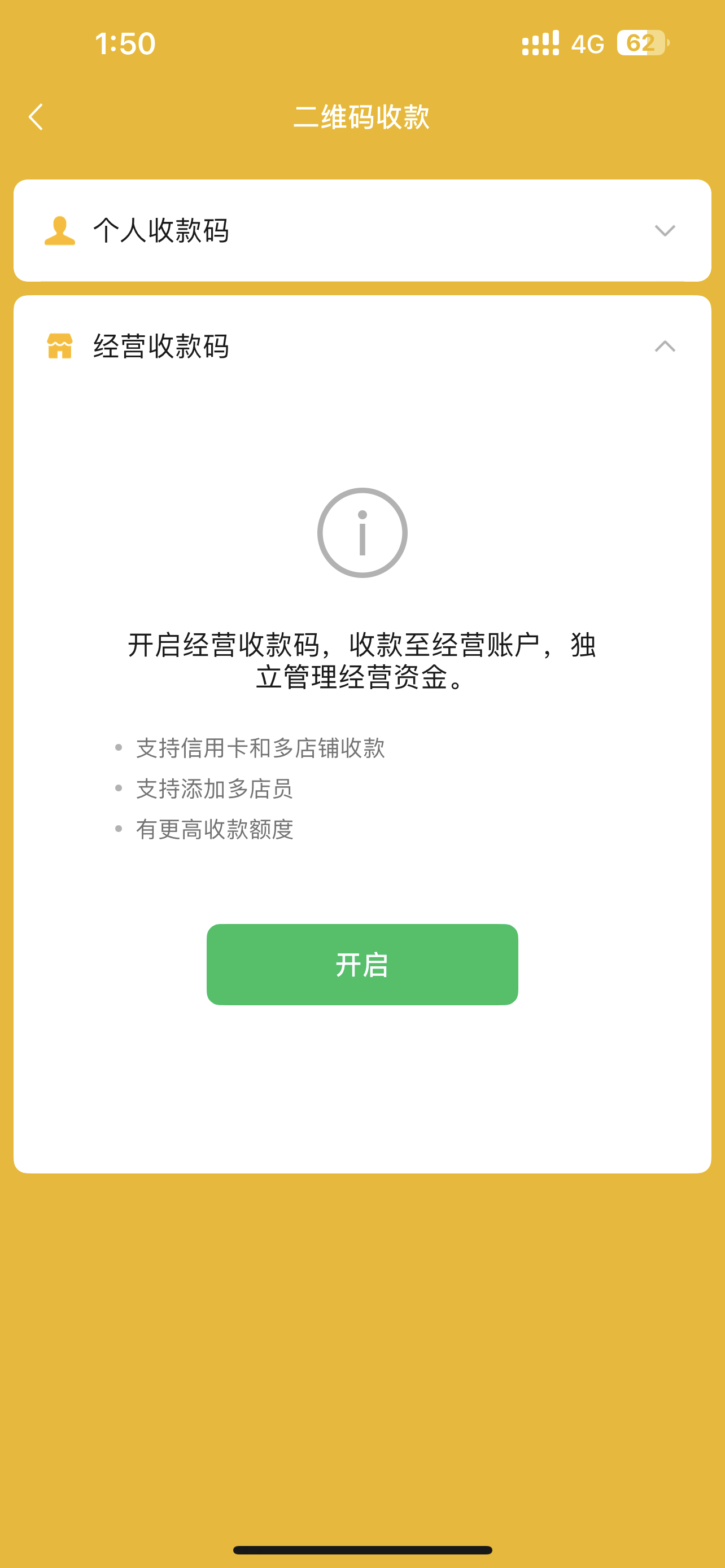Tap the back arrow to return
This screenshot has height=1568, width=725.
tap(37, 117)
